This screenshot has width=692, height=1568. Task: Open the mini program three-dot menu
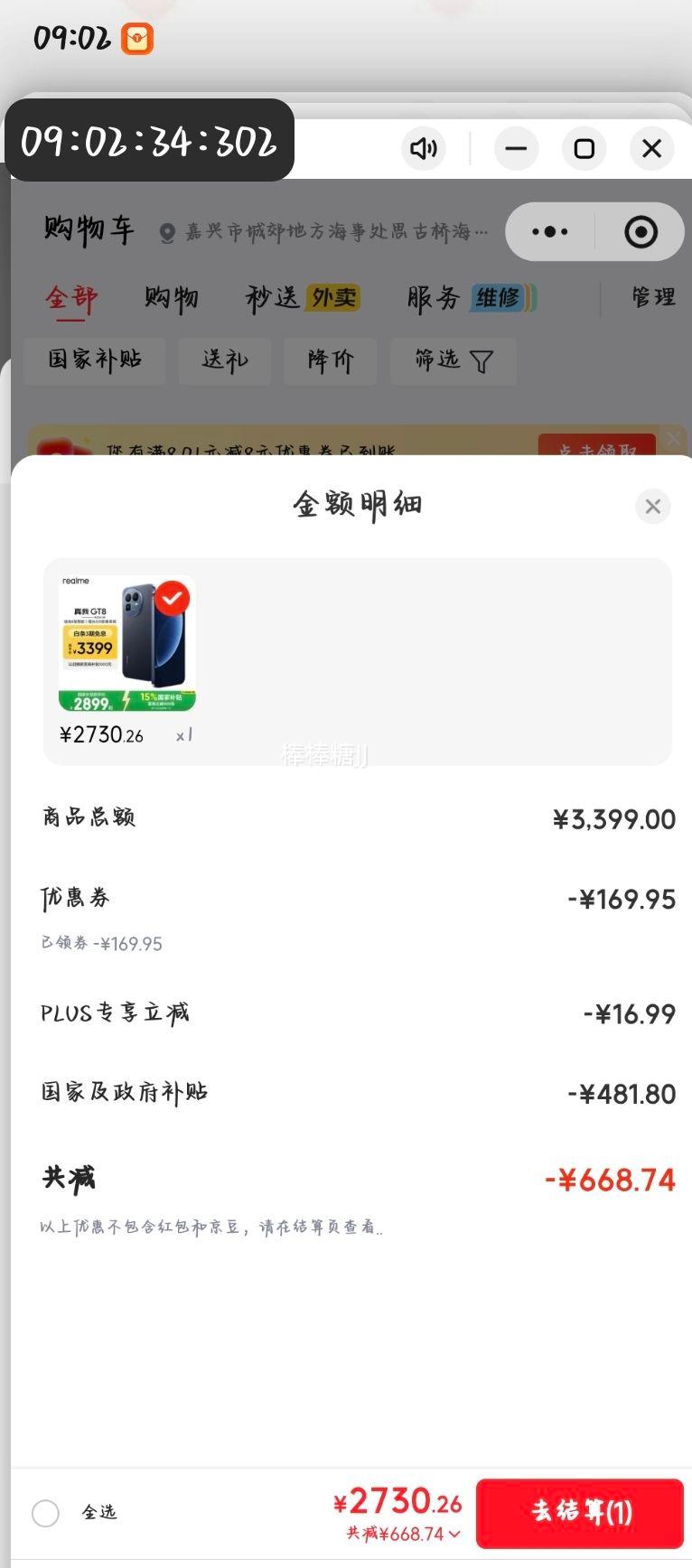(x=550, y=232)
